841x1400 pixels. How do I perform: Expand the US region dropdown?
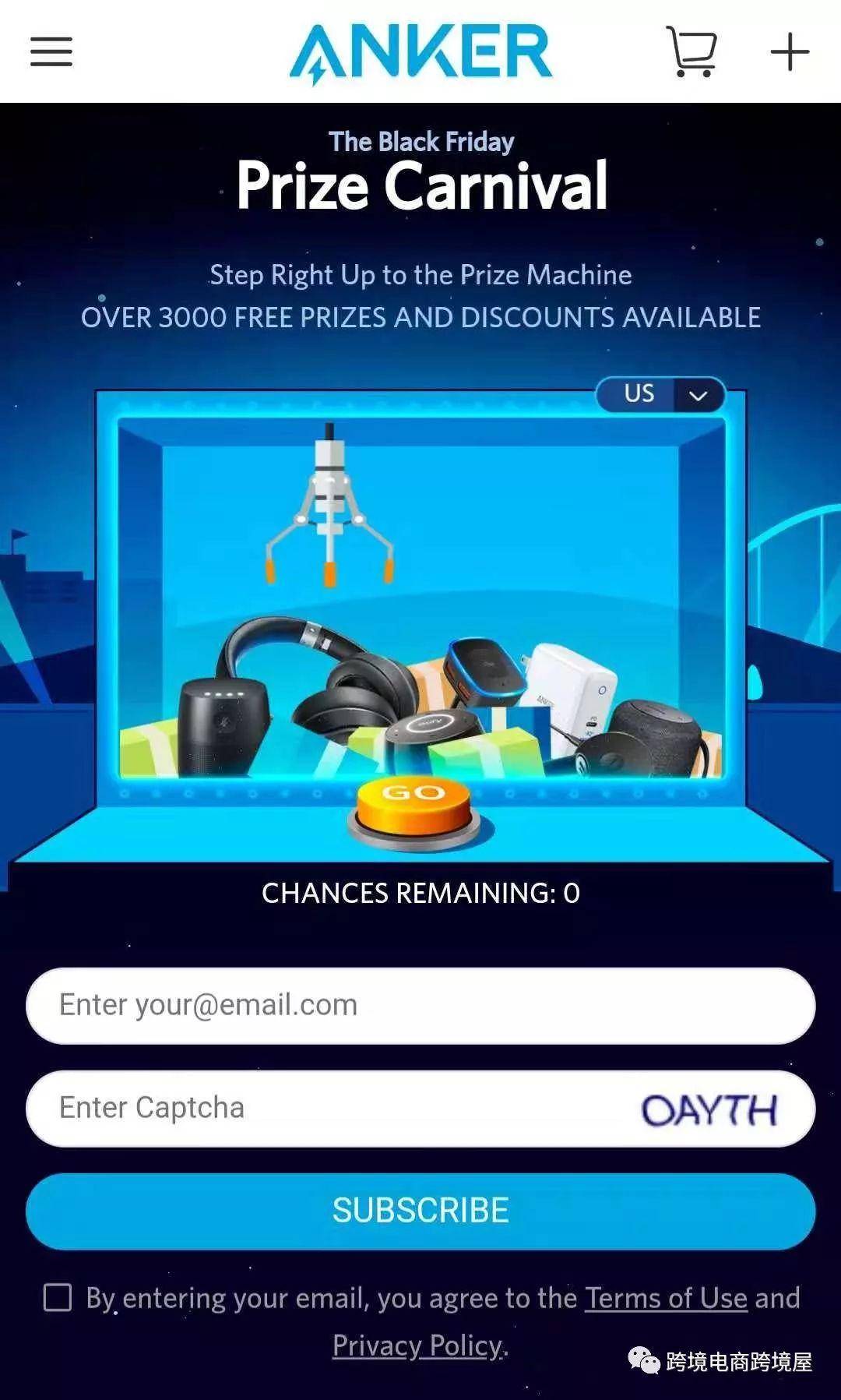click(660, 394)
